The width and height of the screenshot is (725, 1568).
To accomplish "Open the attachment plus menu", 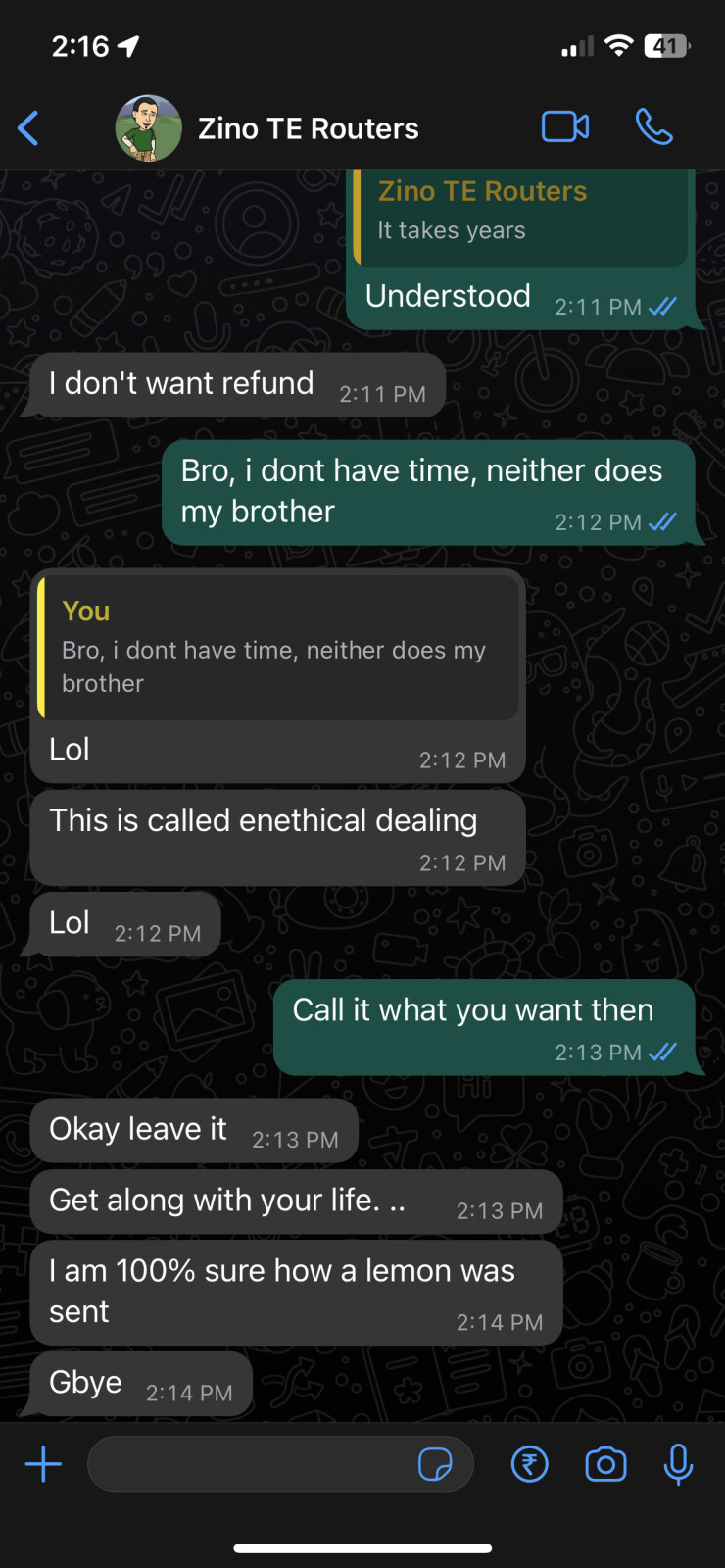I will coord(43,1465).
